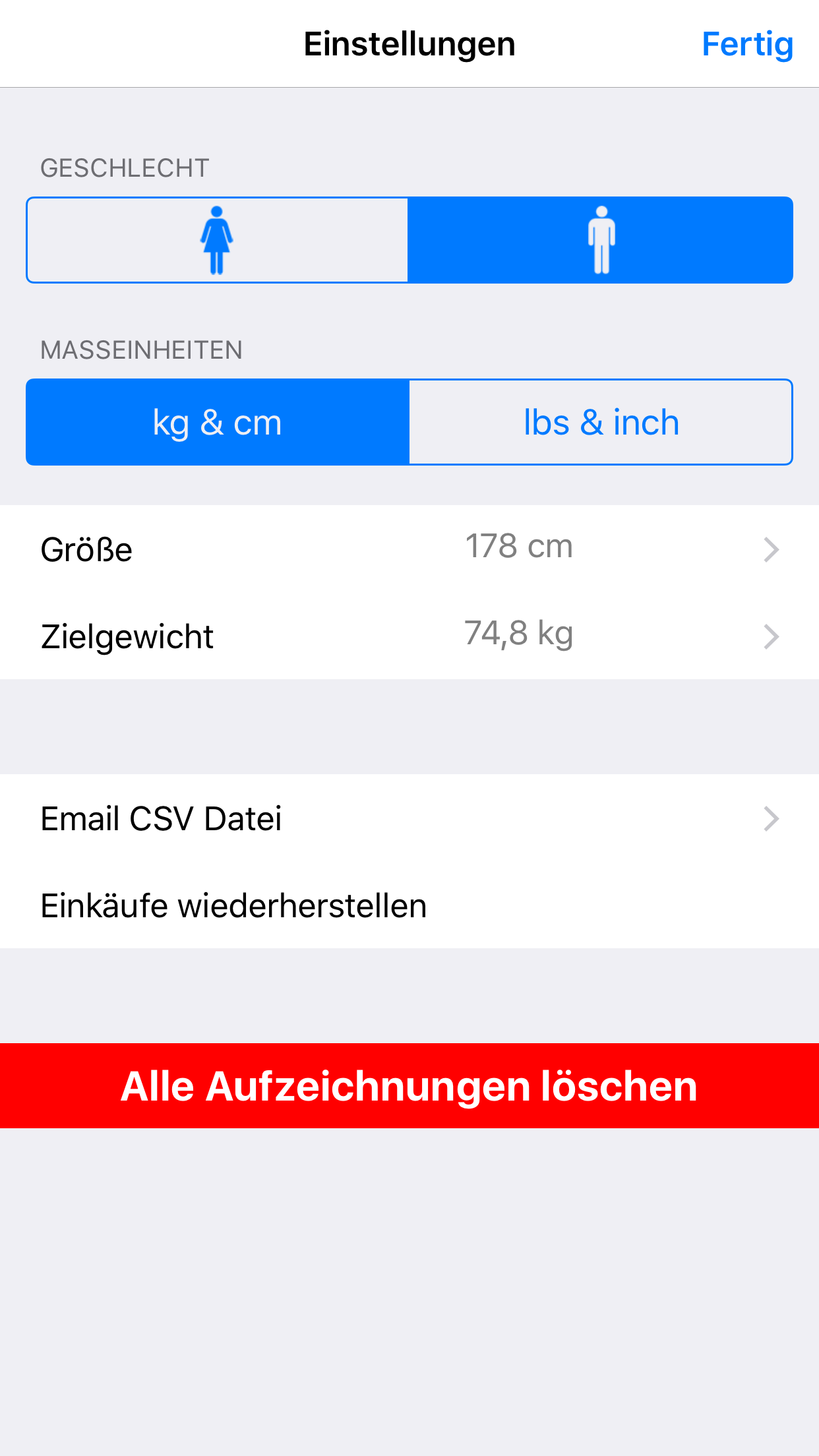Tap Alle Aufzeichnungen löschen
Screen dimensions: 819x1456
click(x=409, y=1085)
